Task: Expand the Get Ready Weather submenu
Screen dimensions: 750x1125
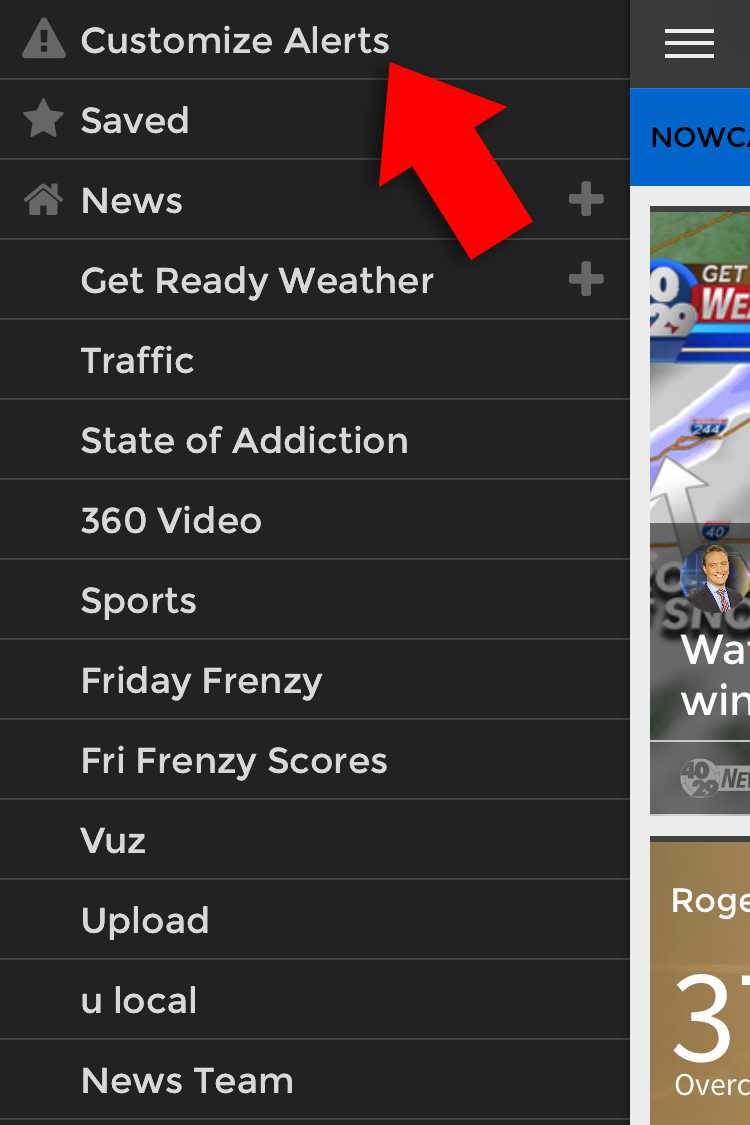Action: [586, 280]
